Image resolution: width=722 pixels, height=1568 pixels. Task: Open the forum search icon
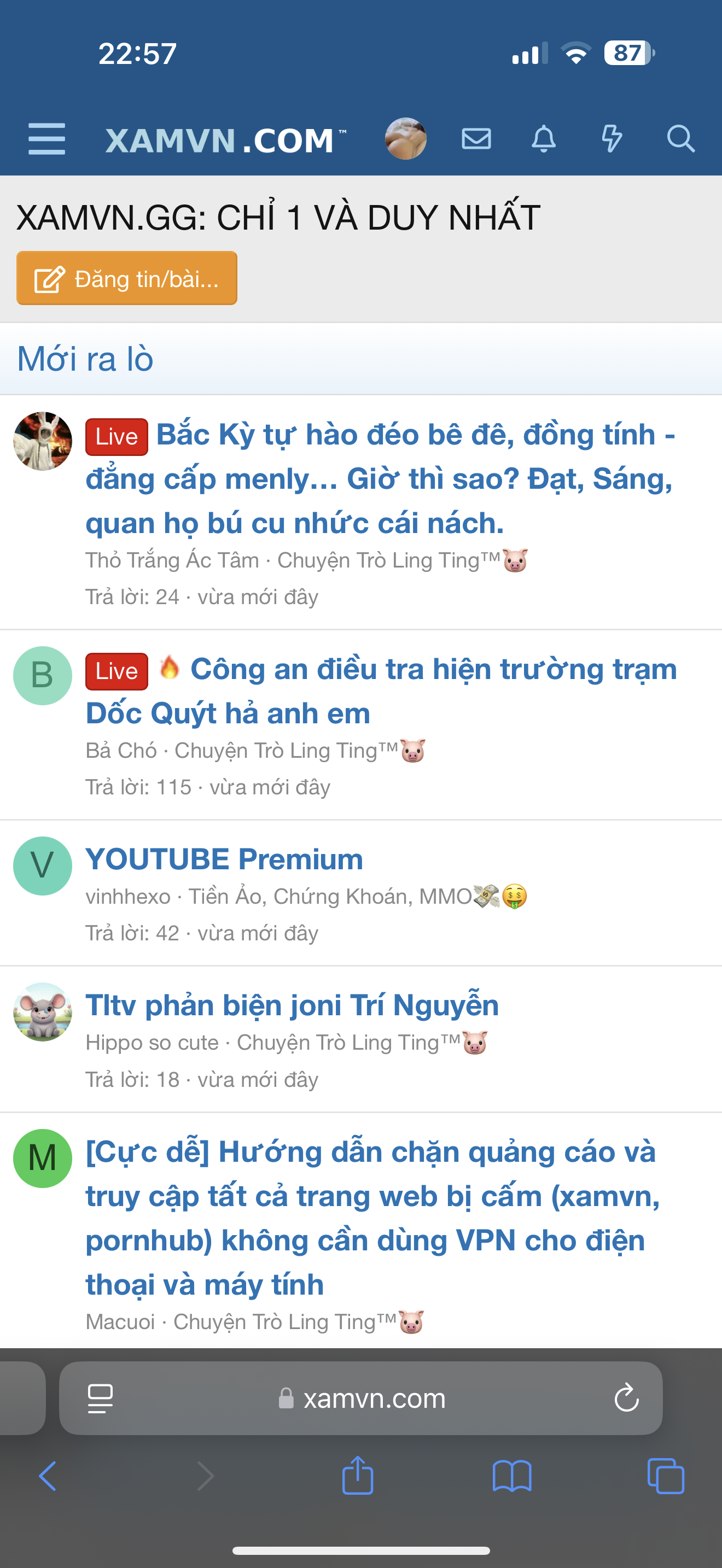(x=680, y=139)
